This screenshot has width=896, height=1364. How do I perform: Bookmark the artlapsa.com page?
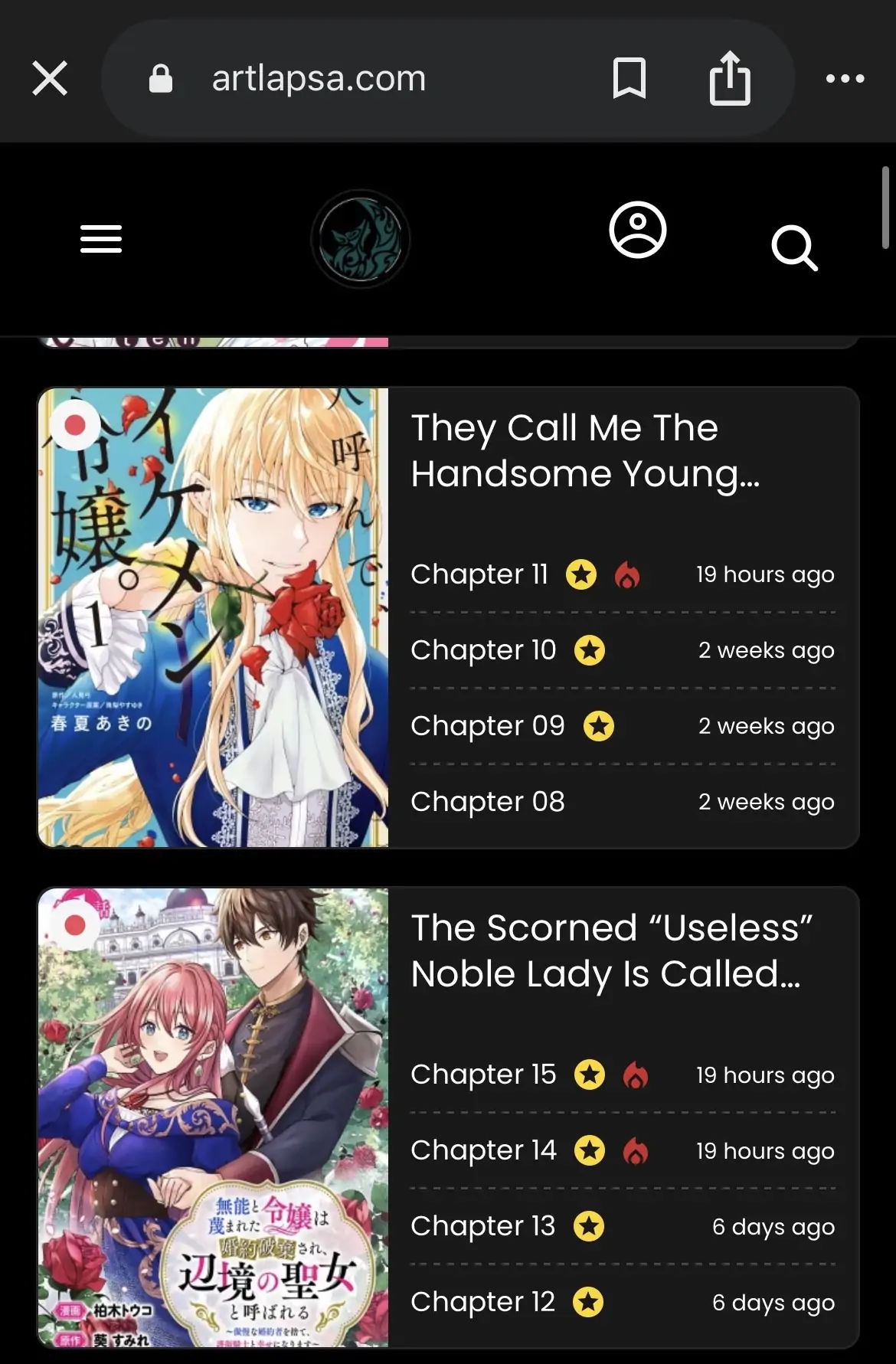[629, 79]
